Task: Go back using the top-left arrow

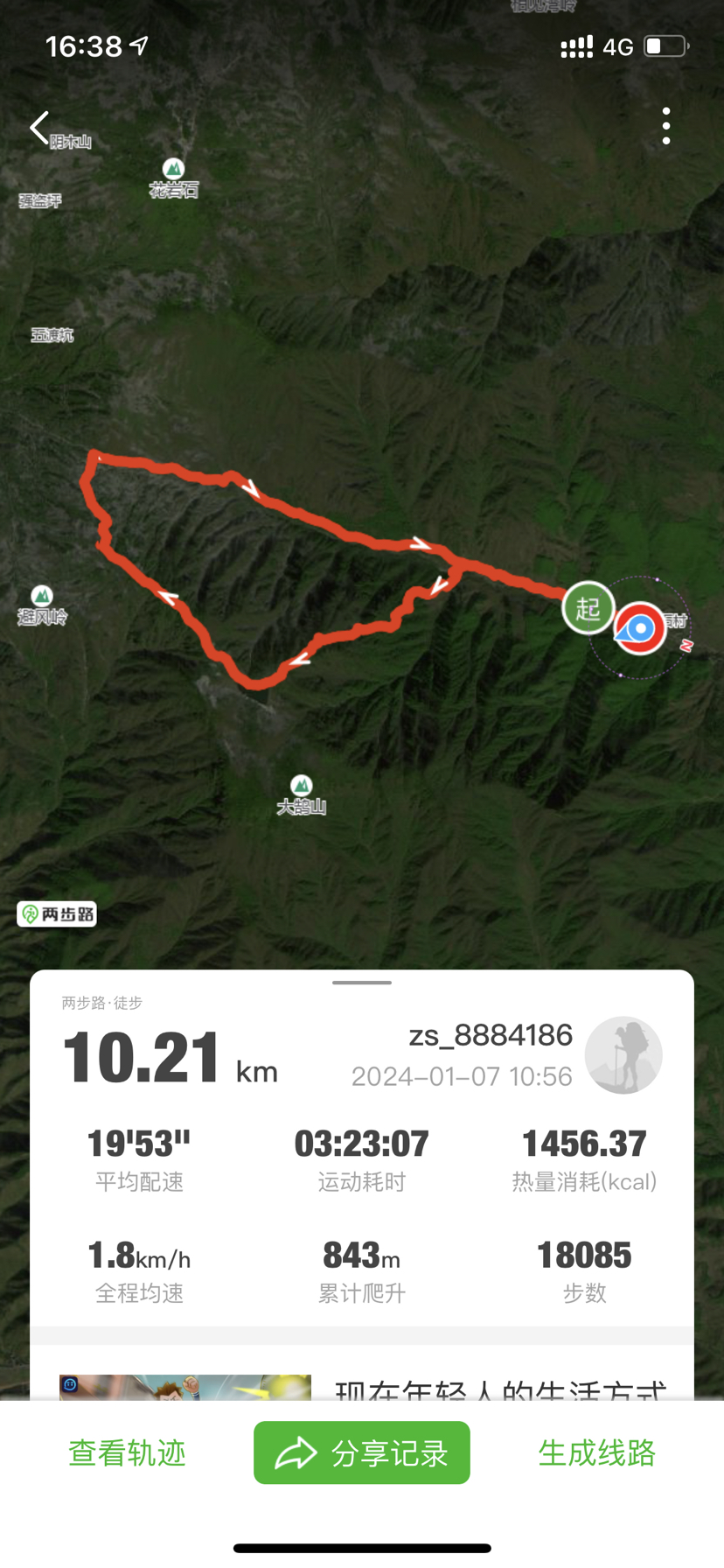Action: coord(39,128)
